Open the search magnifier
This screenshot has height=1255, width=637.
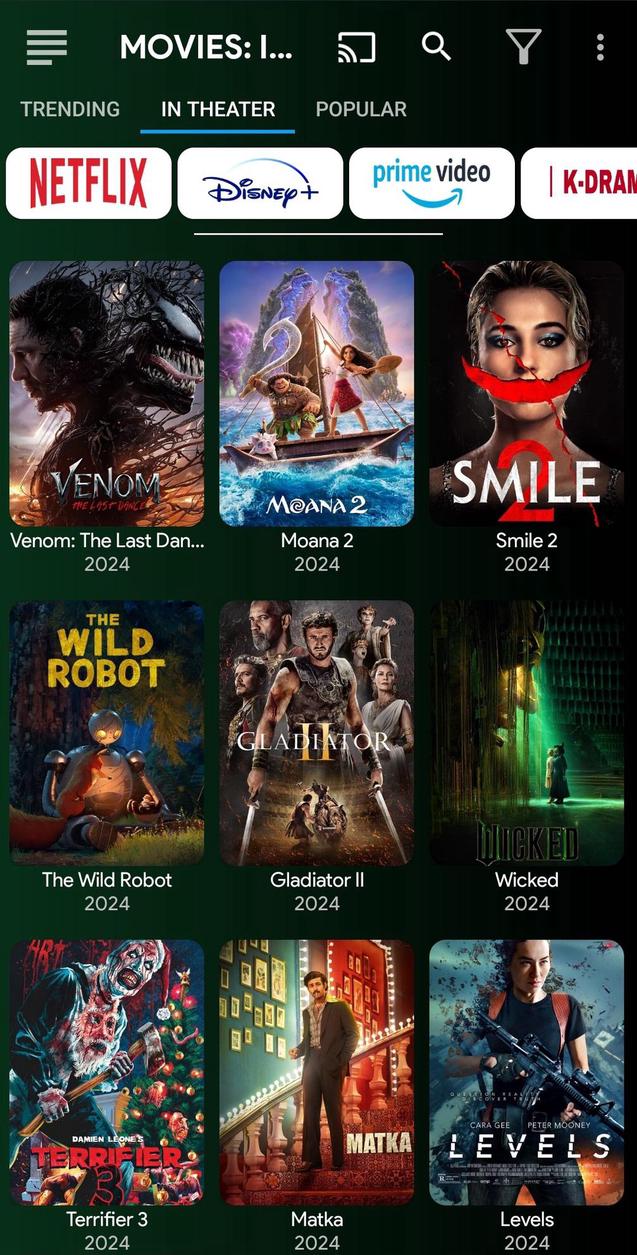click(436, 46)
